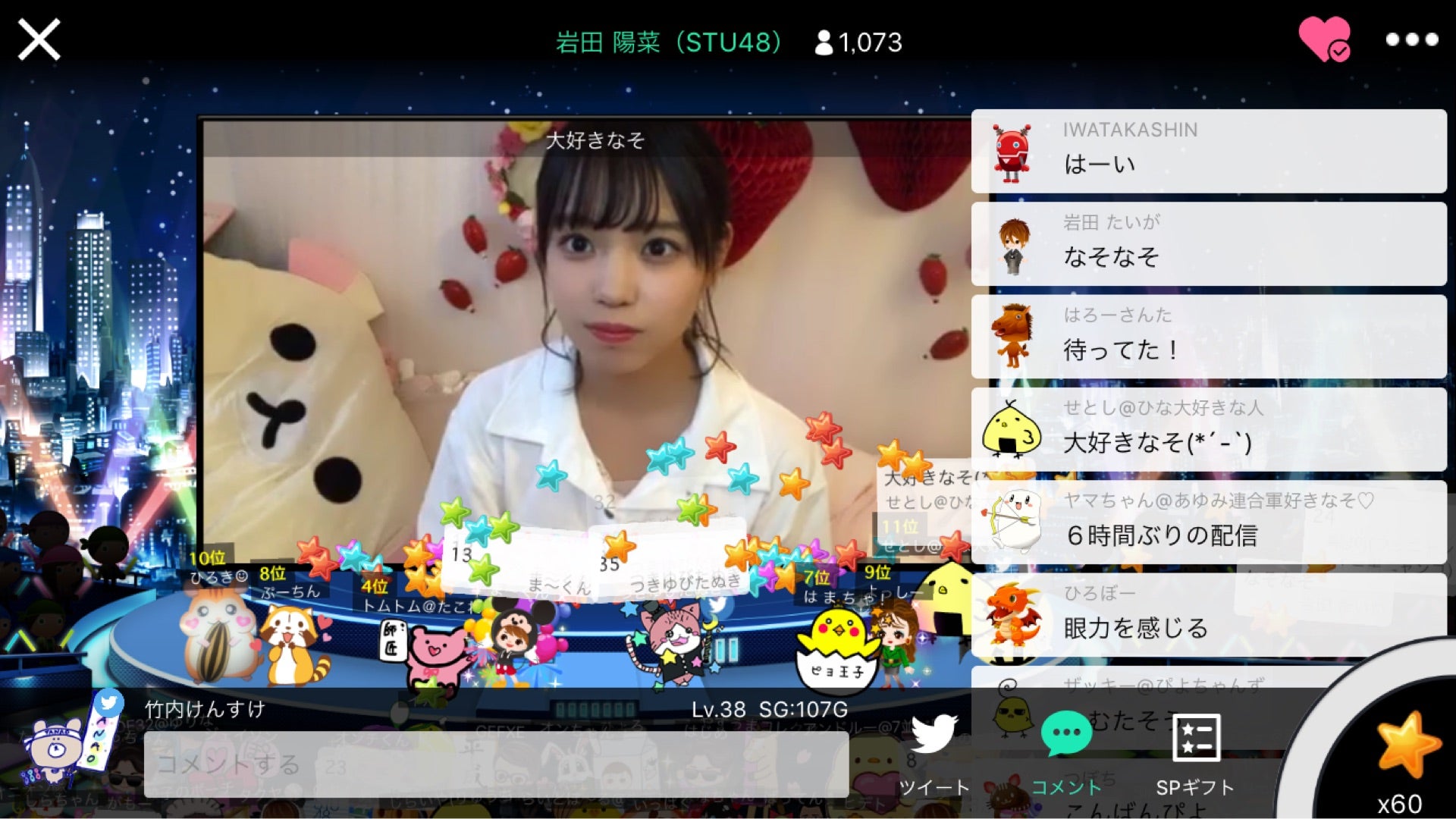Open 岩田 たいが's comment なそなそ
The image size is (1456, 819).
coord(1209,243)
